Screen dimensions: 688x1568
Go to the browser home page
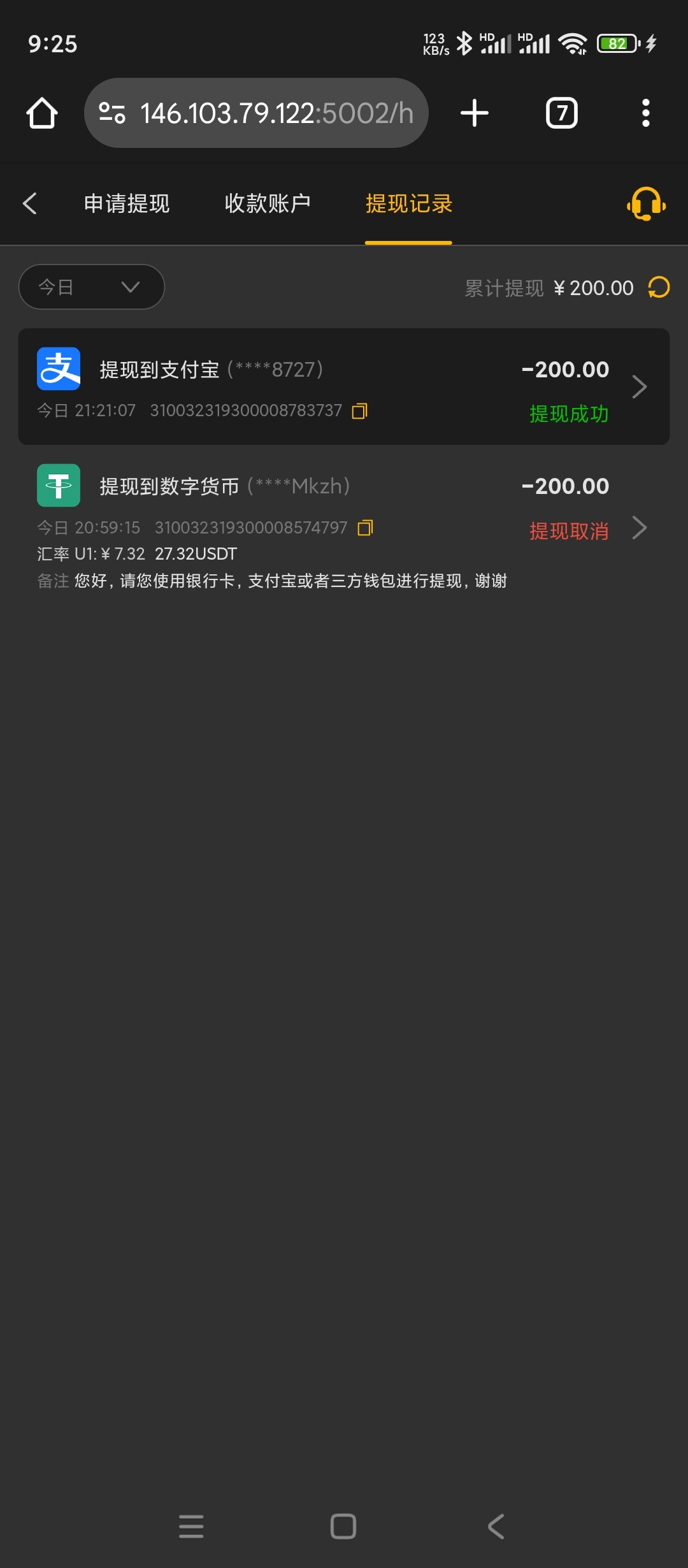42,113
